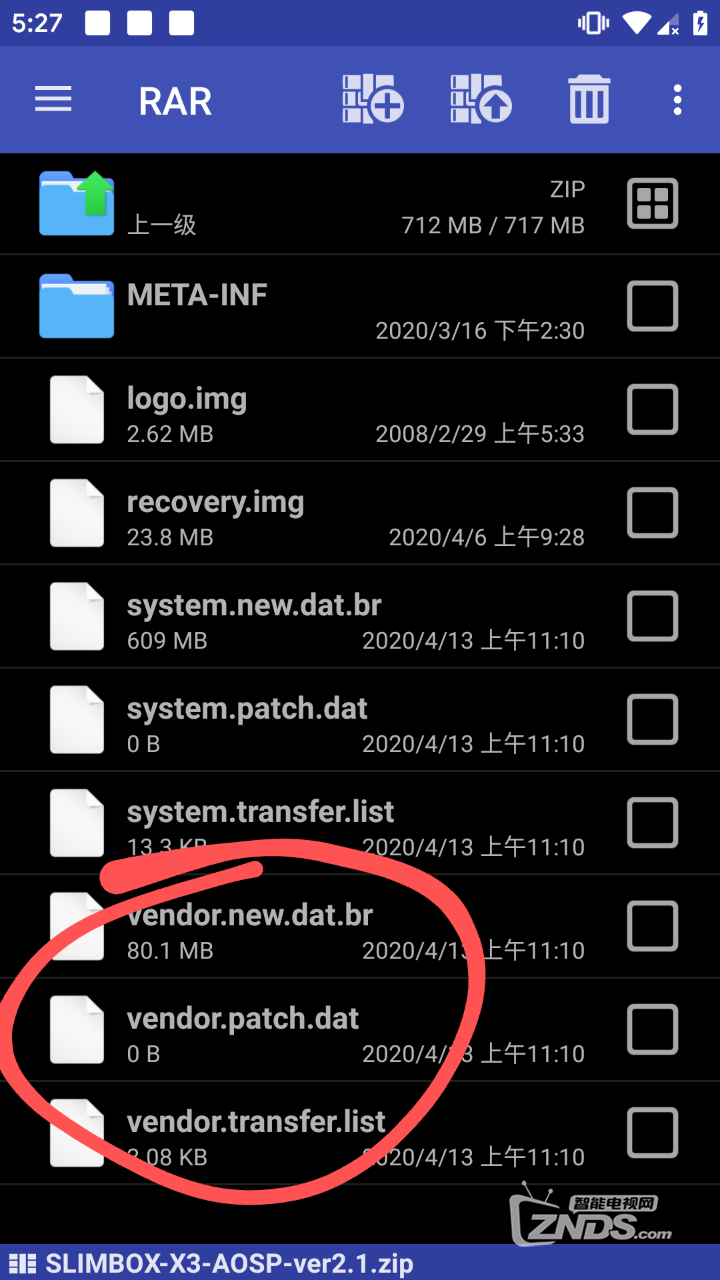
Task: Tap the extract archive icon
Action: click(481, 99)
